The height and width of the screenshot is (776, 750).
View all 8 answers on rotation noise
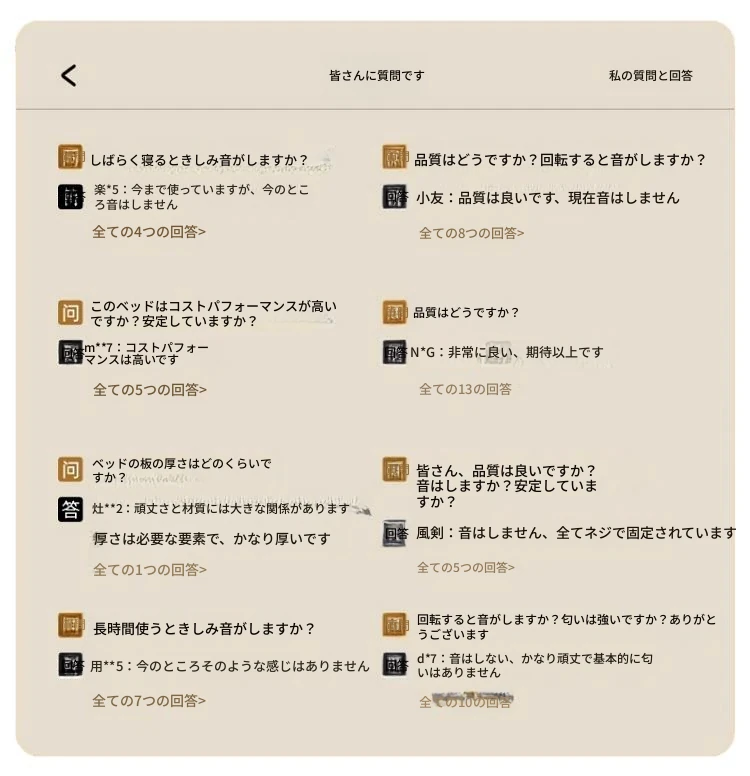click(x=471, y=233)
